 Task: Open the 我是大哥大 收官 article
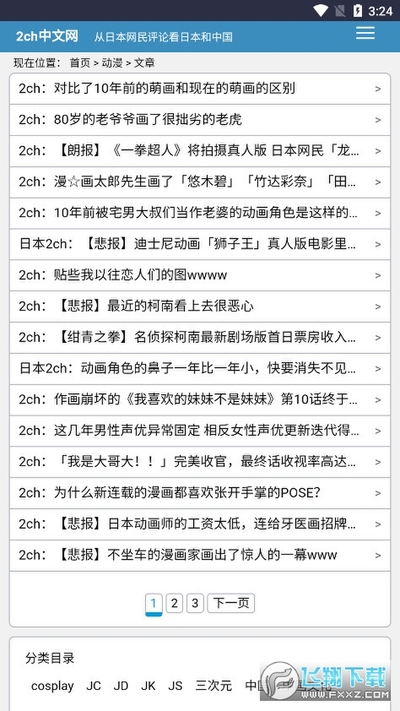pyautogui.click(x=200, y=462)
